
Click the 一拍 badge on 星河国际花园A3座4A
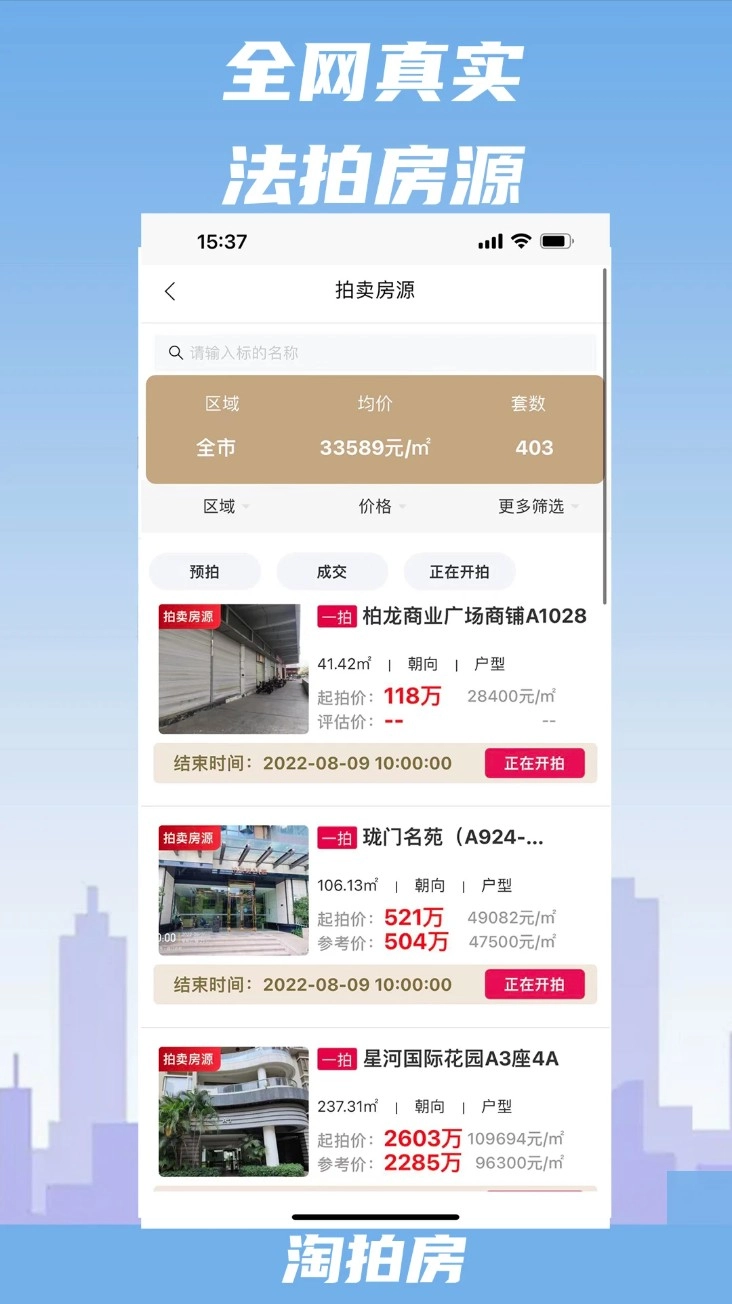(x=336, y=1060)
